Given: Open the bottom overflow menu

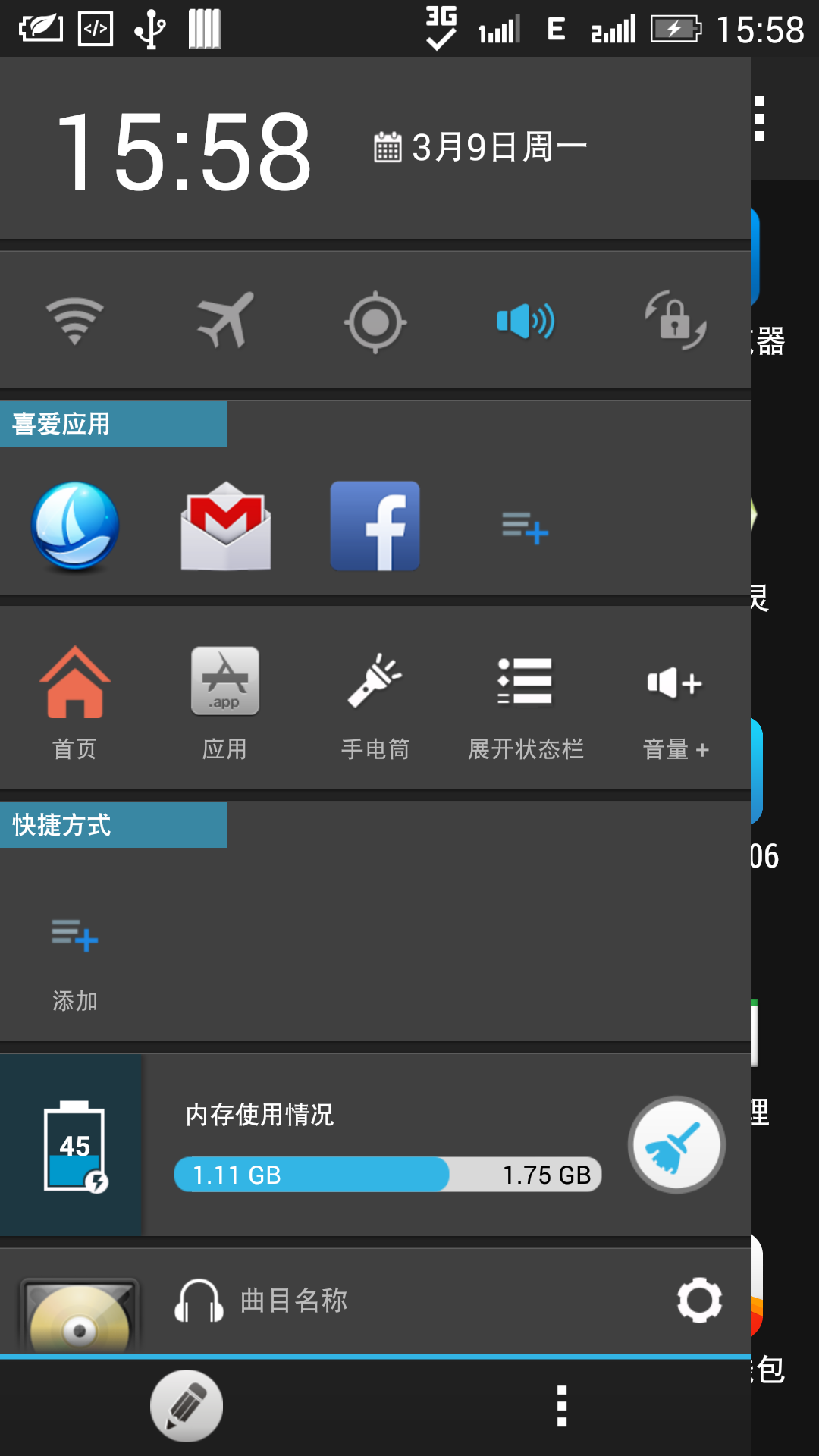Looking at the screenshot, I should 562,1406.
